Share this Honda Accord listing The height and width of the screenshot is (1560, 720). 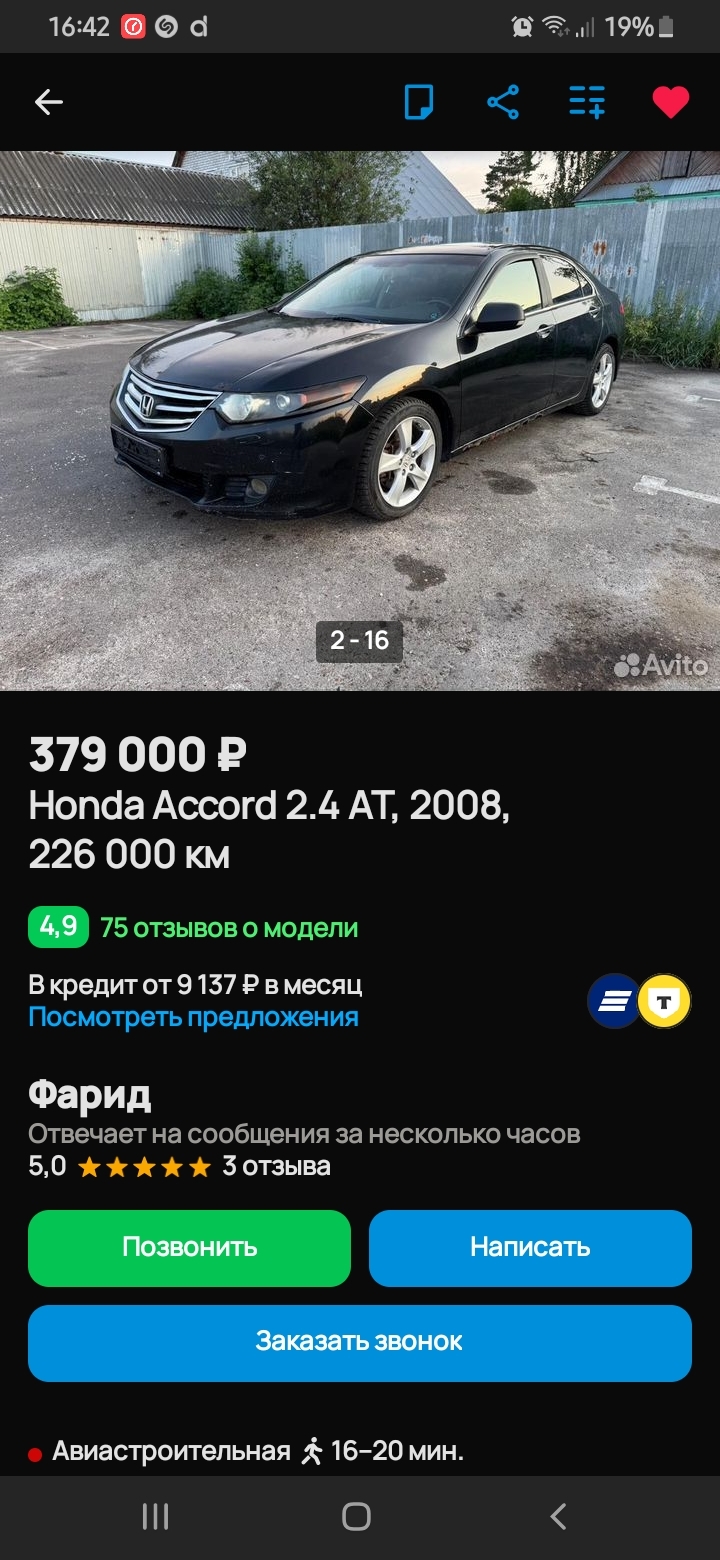(503, 102)
